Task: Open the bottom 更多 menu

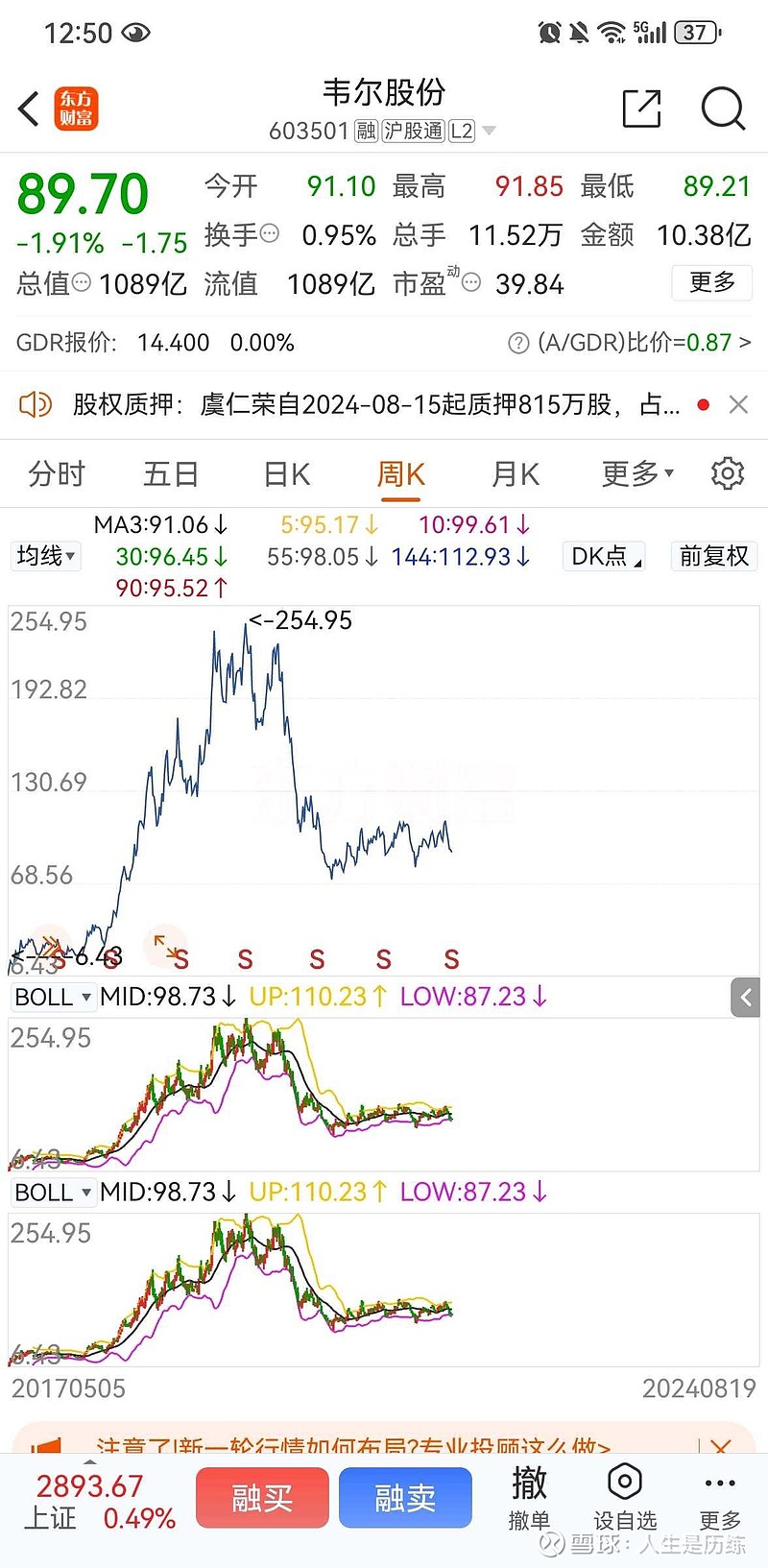Action: click(x=720, y=1498)
